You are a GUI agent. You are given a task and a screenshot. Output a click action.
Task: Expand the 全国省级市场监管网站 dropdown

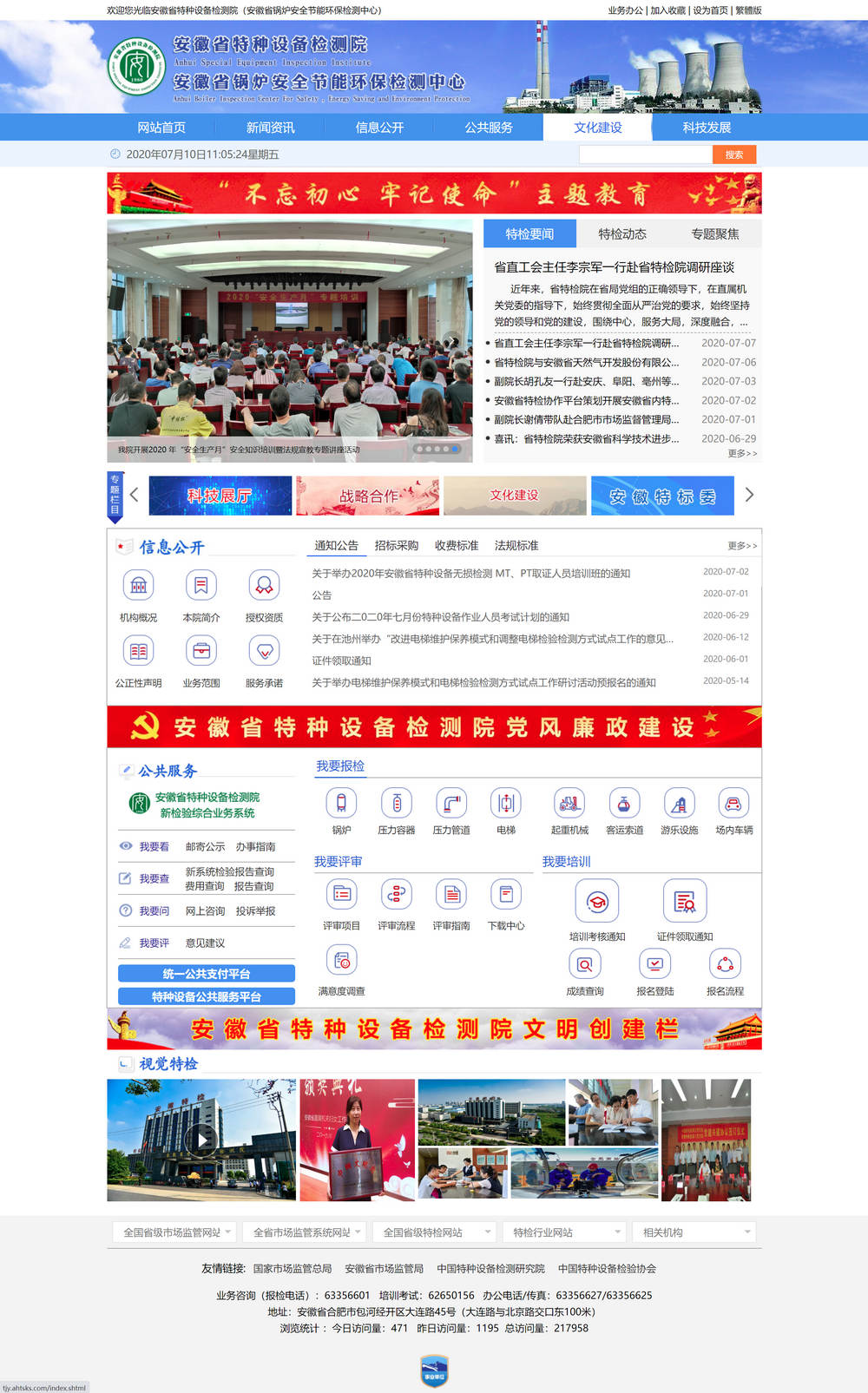174,1232
